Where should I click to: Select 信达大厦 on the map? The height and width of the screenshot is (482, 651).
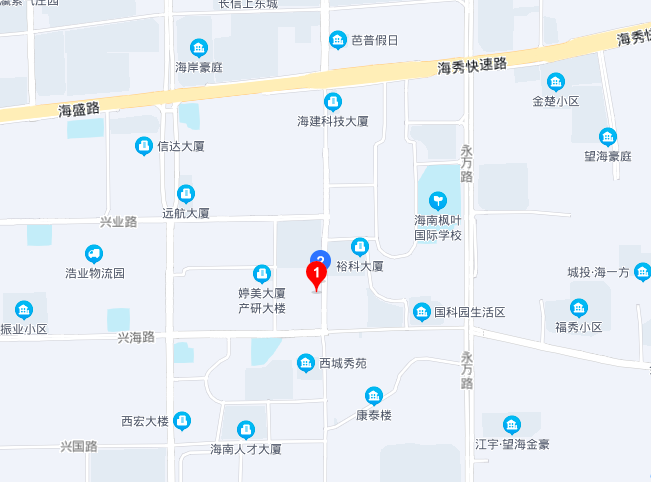[x=145, y=146]
